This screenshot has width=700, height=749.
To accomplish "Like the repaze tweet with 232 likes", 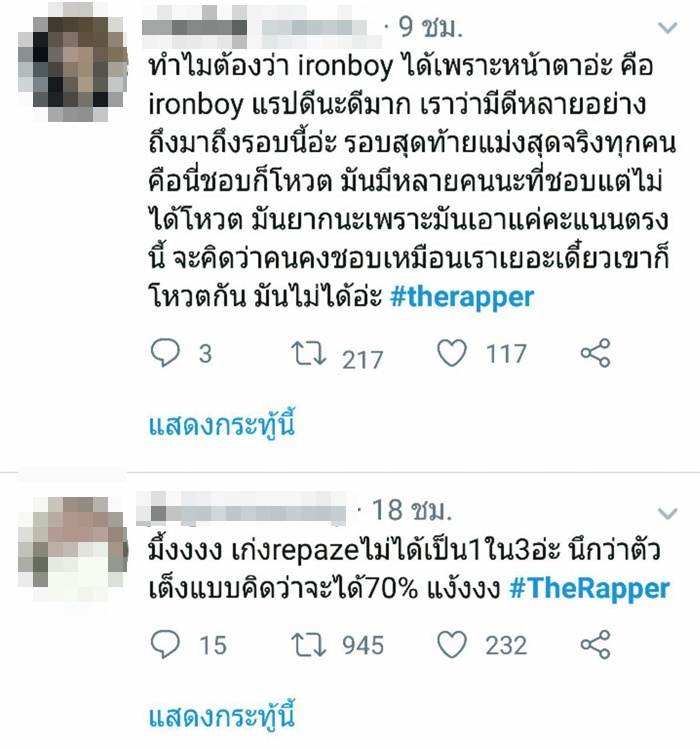I will (454, 645).
